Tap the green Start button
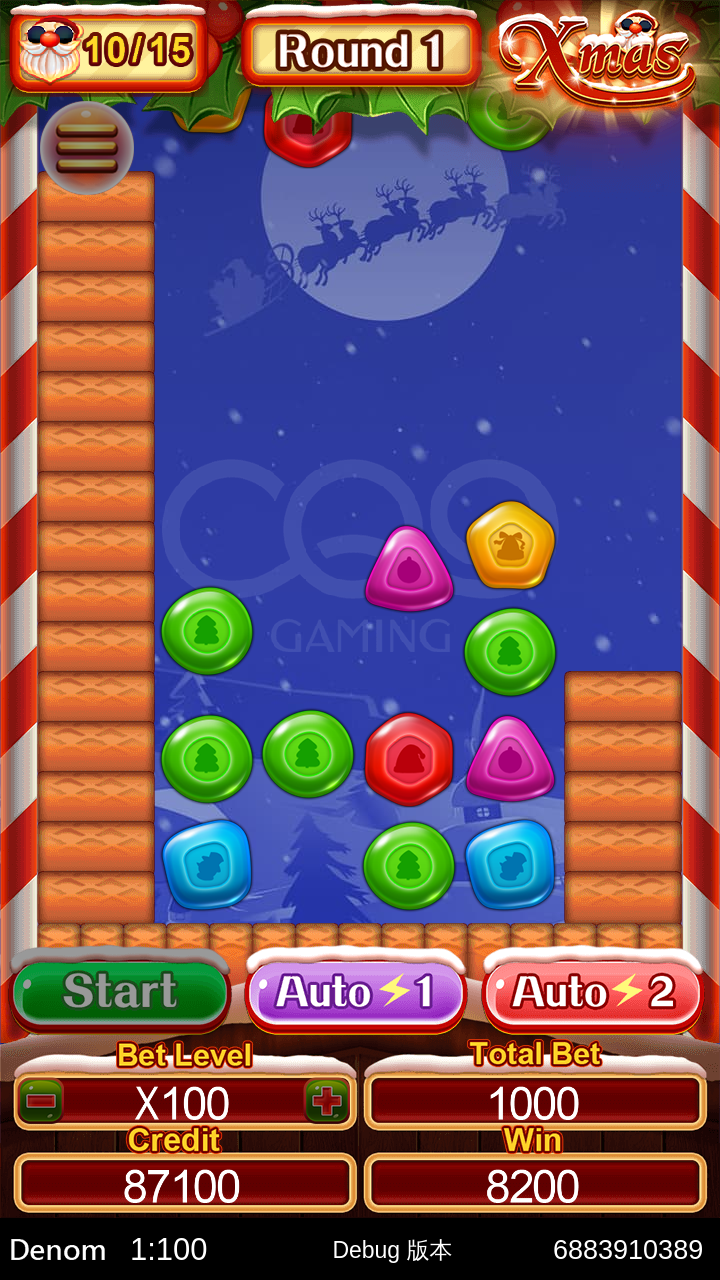This screenshot has width=720, height=1280. tap(120, 993)
